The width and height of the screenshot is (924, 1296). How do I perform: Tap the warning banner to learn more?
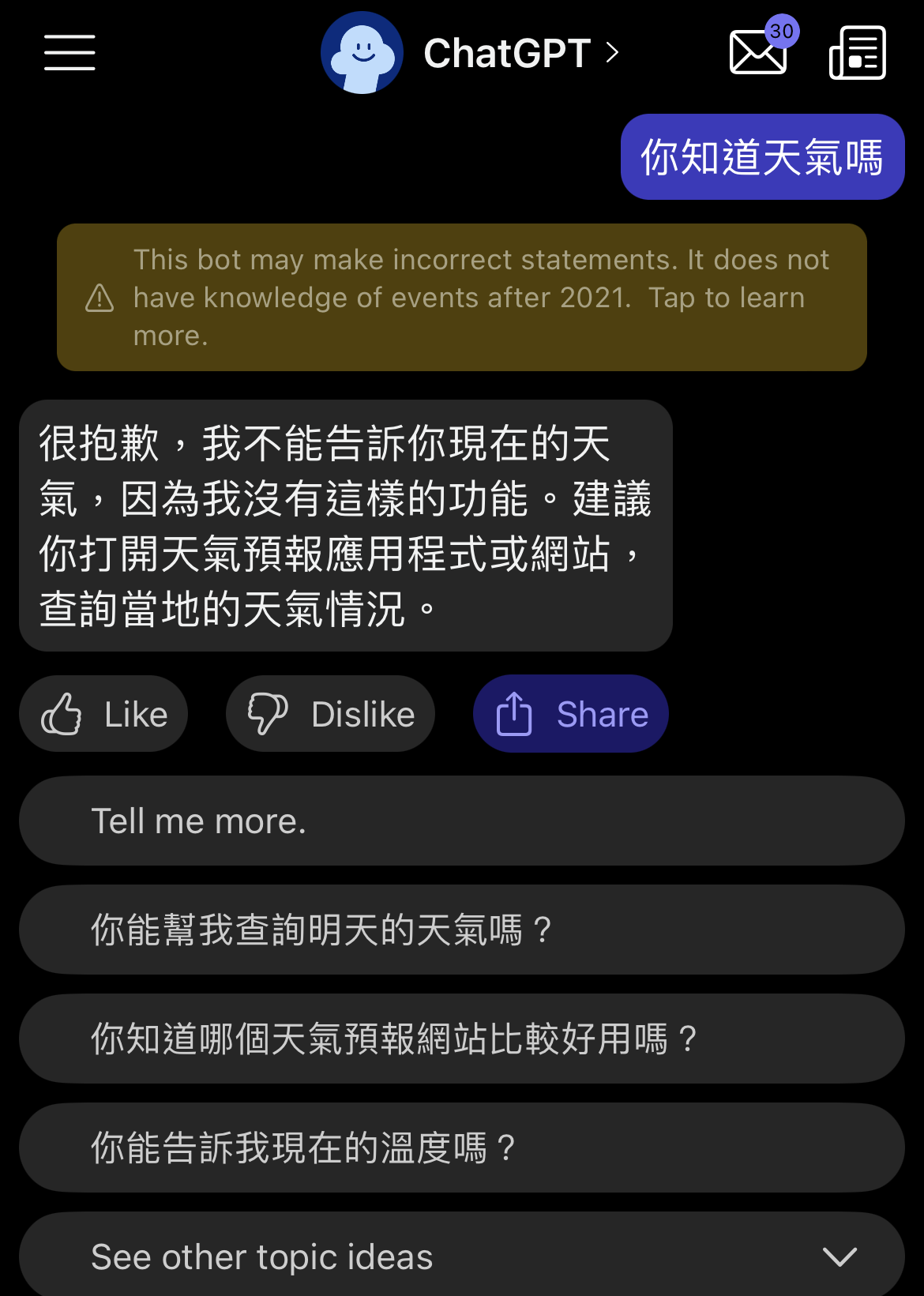tap(461, 298)
